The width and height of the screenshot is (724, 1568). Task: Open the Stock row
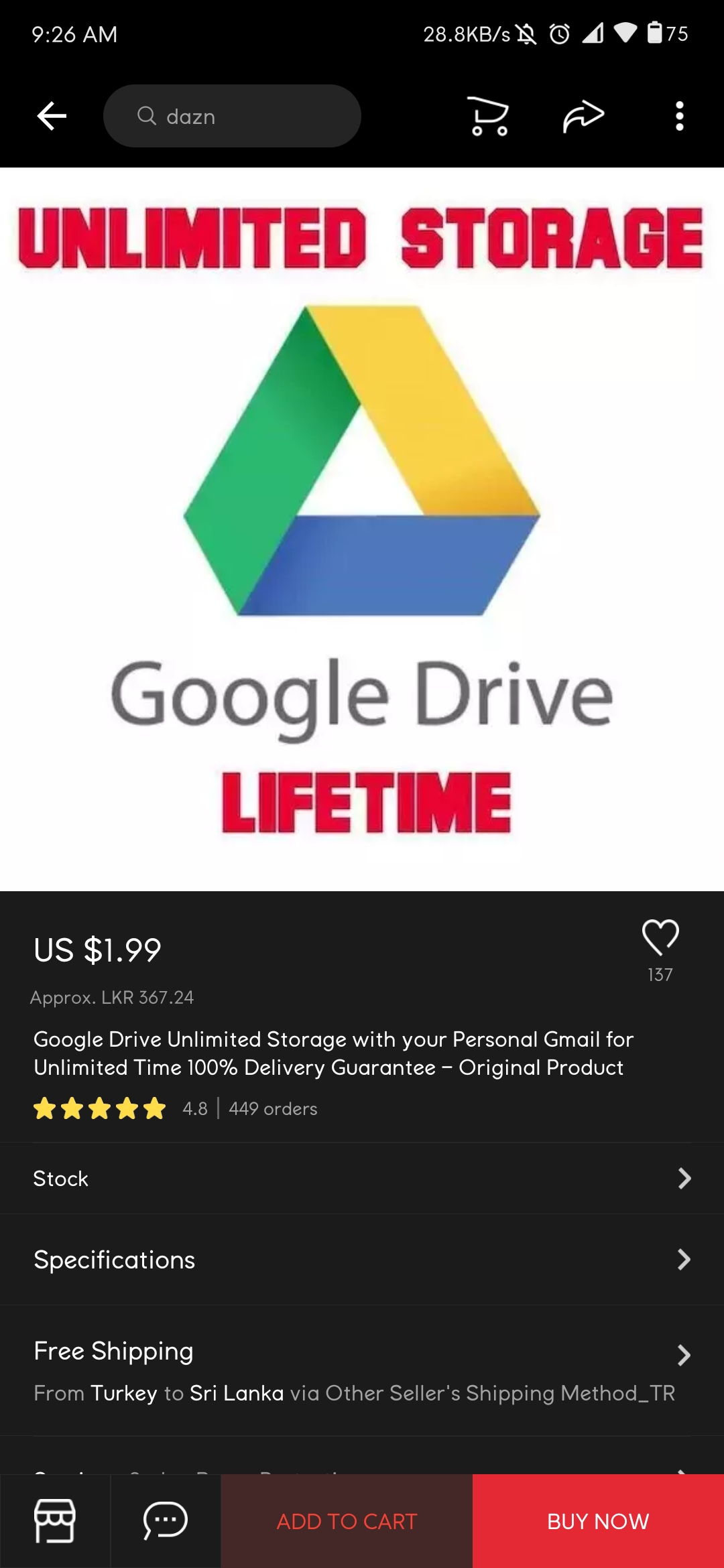tap(362, 1179)
